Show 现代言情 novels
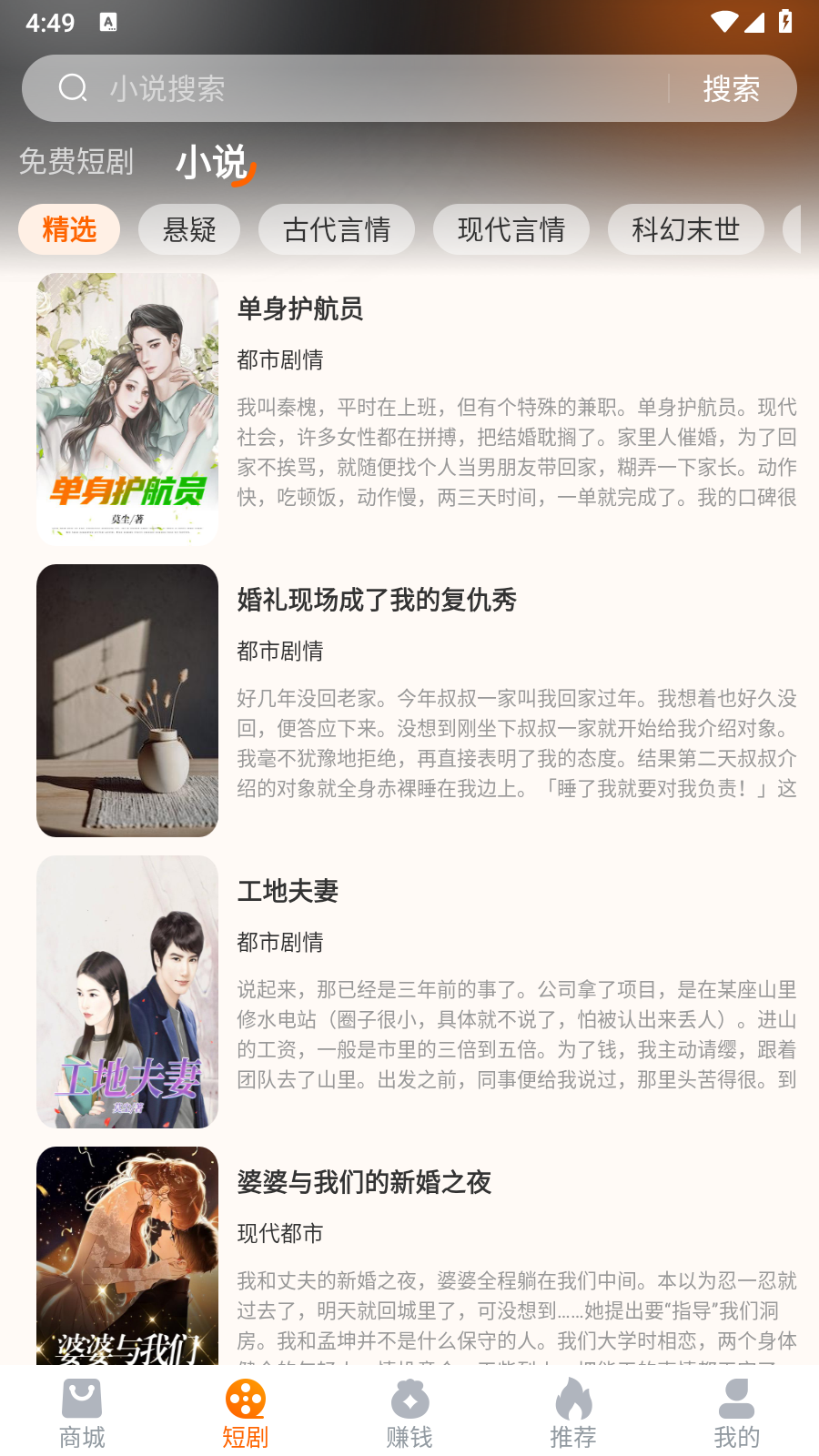Viewport: 819px width, 1456px height. coord(511,229)
